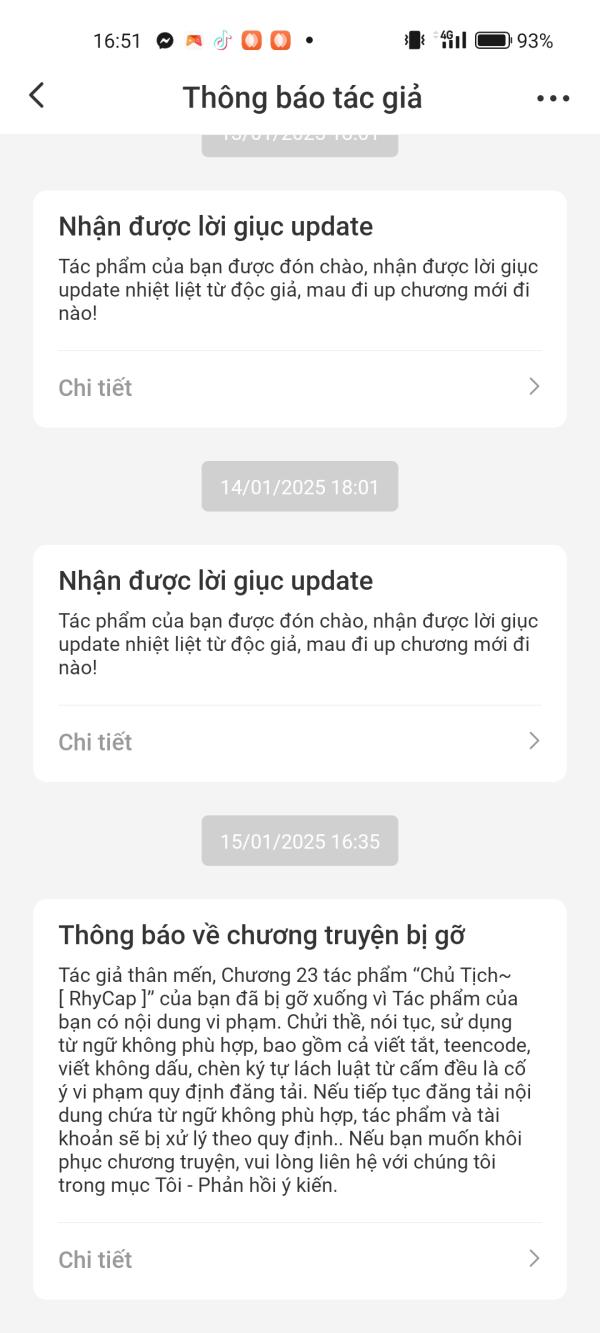Image resolution: width=600 pixels, height=1333 pixels.
Task: Go back from Thông báo tác giả
Action: tap(37, 96)
